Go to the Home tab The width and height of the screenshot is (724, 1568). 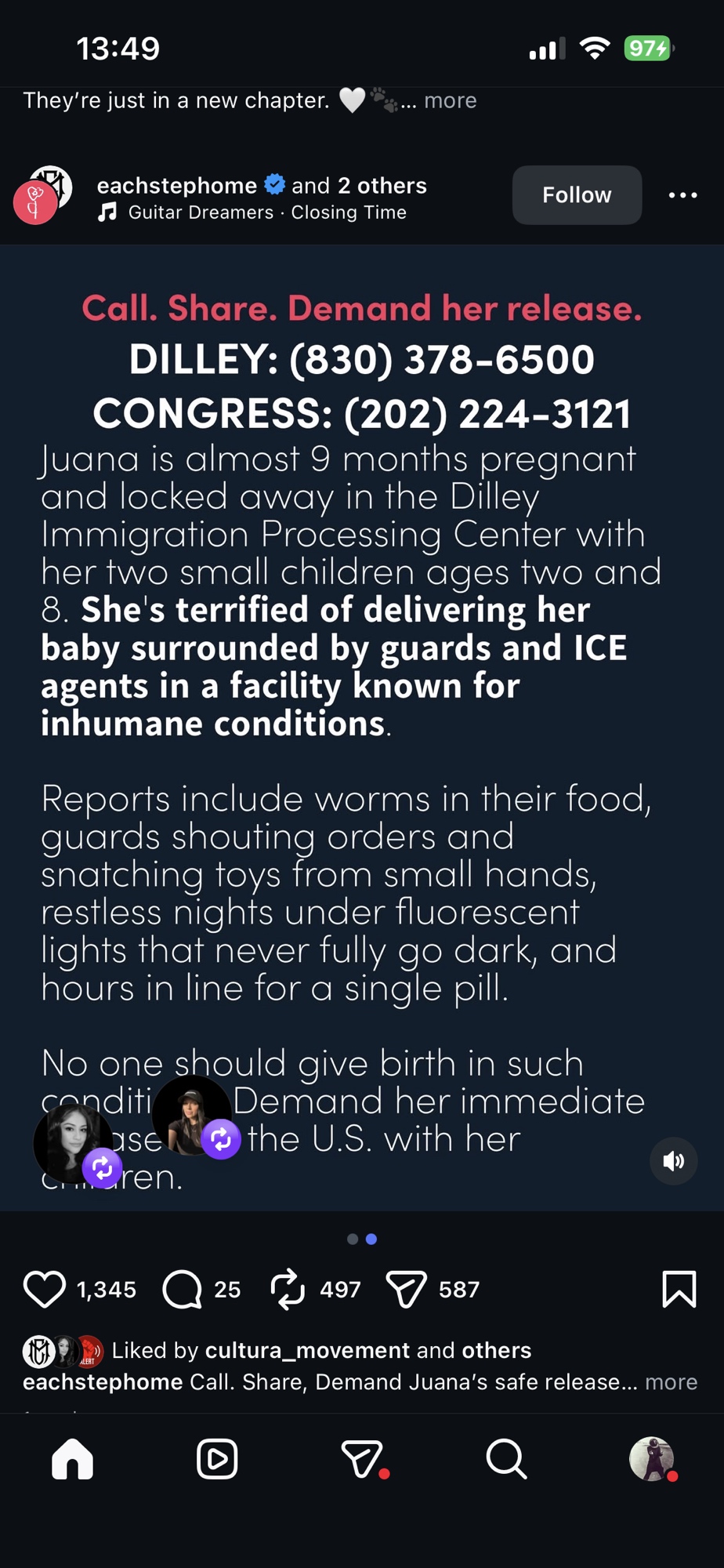[x=72, y=1459]
